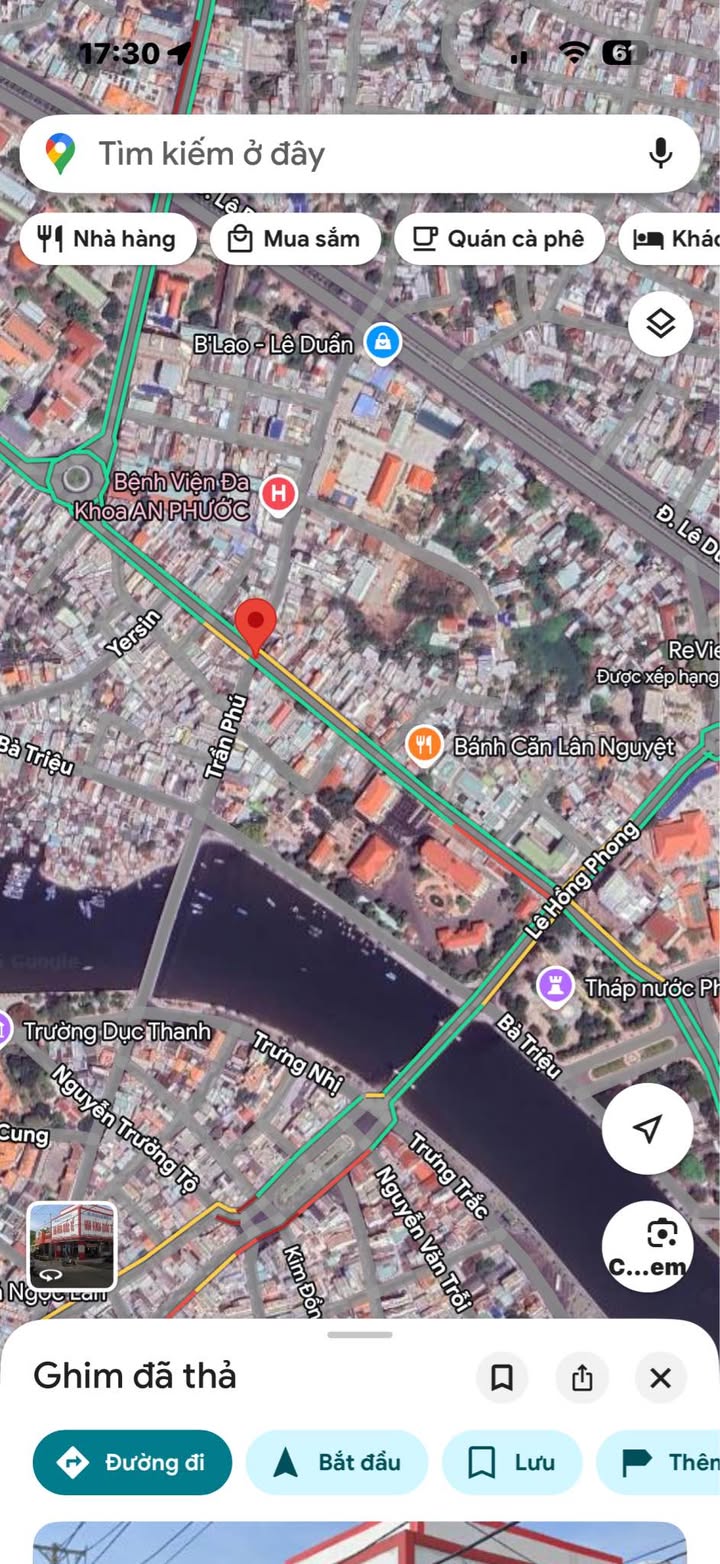
Task: Select the 'Mua sắm' filter chip
Action: click(295, 239)
